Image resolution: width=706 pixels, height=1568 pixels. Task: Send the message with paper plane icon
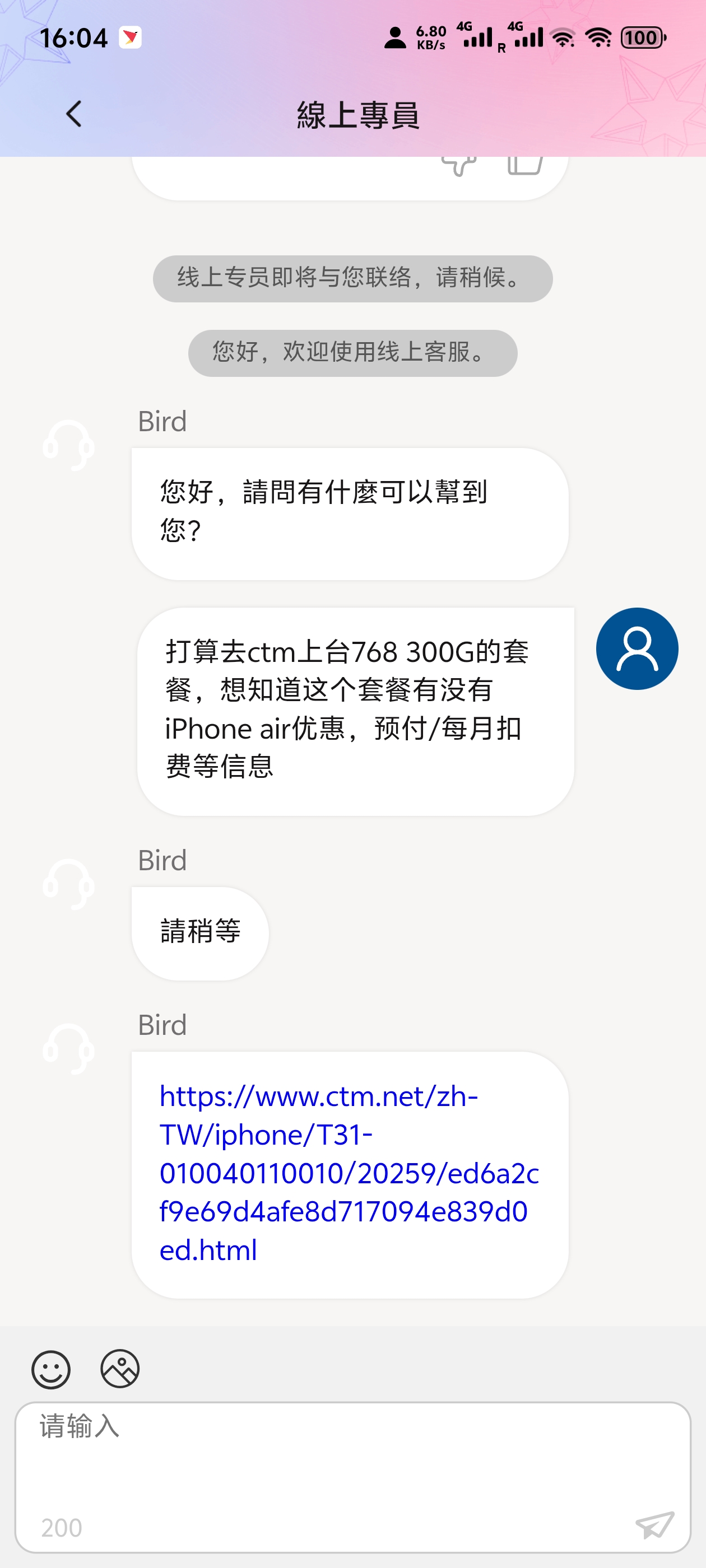tap(655, 1525)
